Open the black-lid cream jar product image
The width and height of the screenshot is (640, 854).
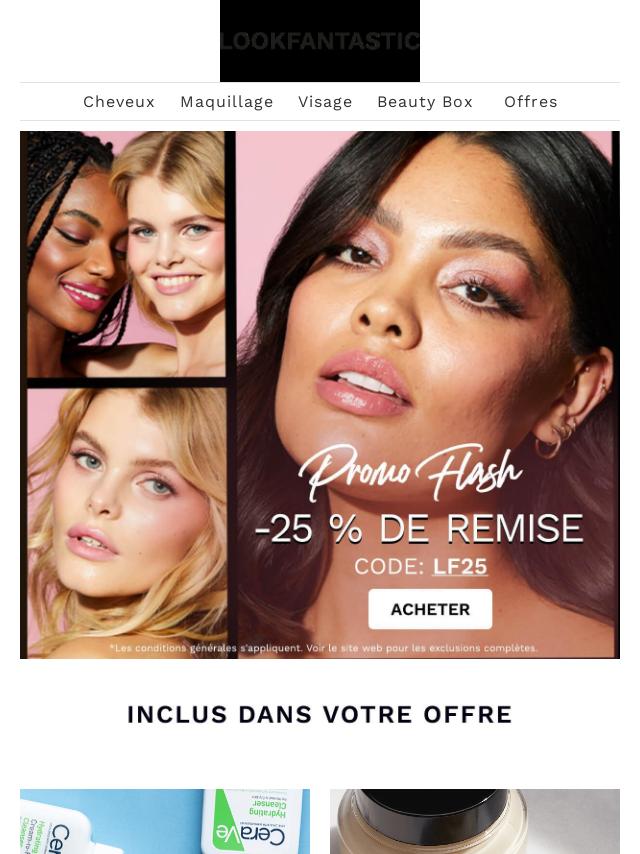point(475,822)
